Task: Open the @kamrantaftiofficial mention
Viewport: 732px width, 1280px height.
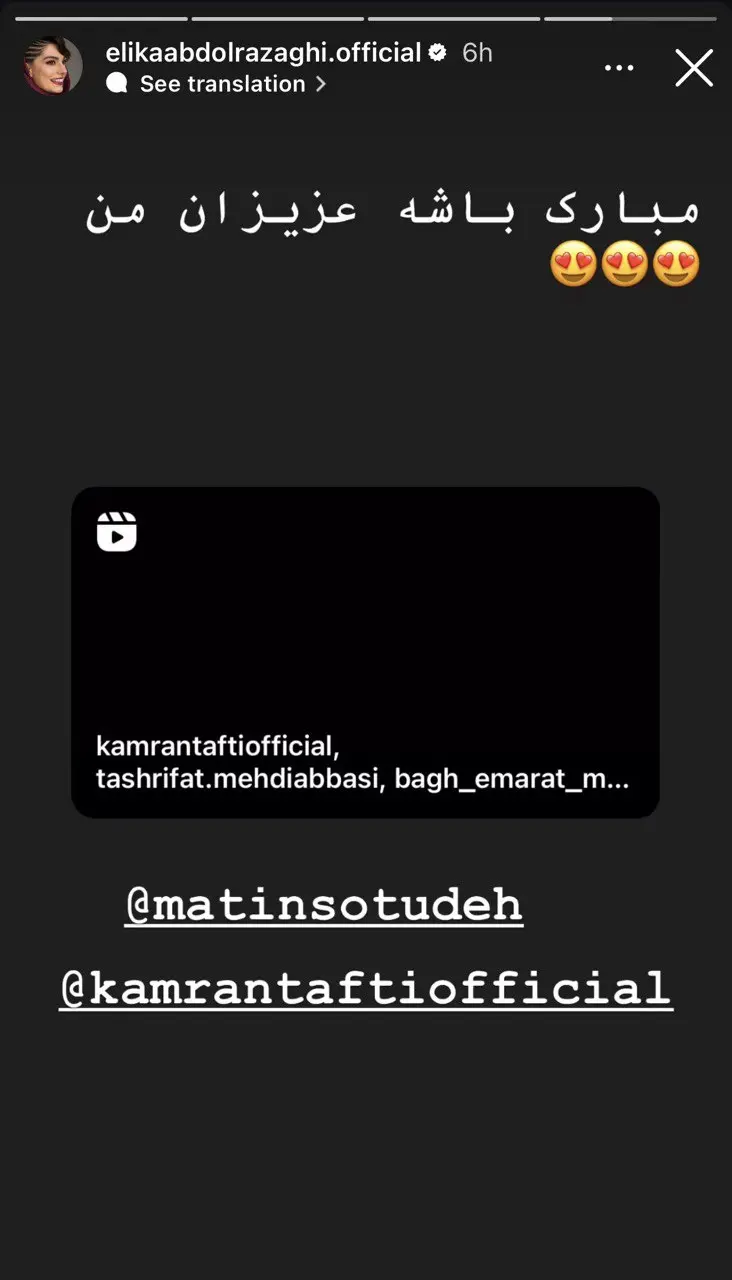Action: (x=366, y=988)
